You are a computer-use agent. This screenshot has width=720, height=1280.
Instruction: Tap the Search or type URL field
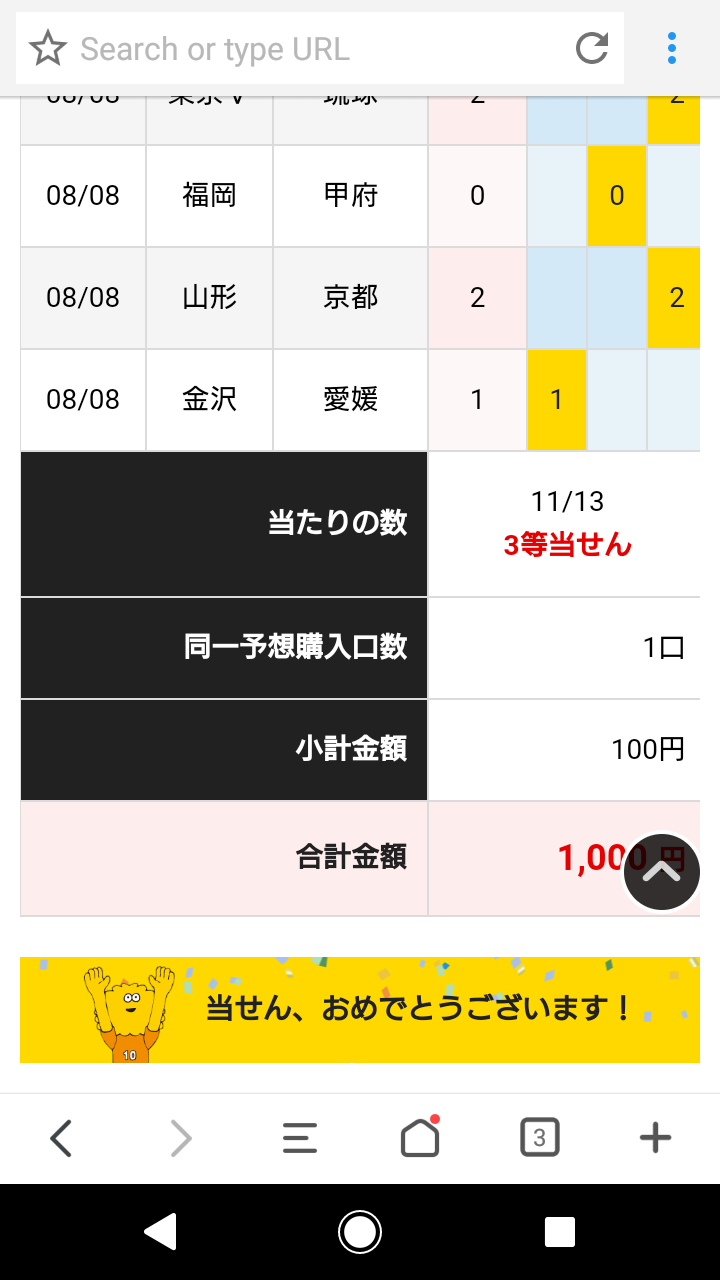(x=320, y=49)
